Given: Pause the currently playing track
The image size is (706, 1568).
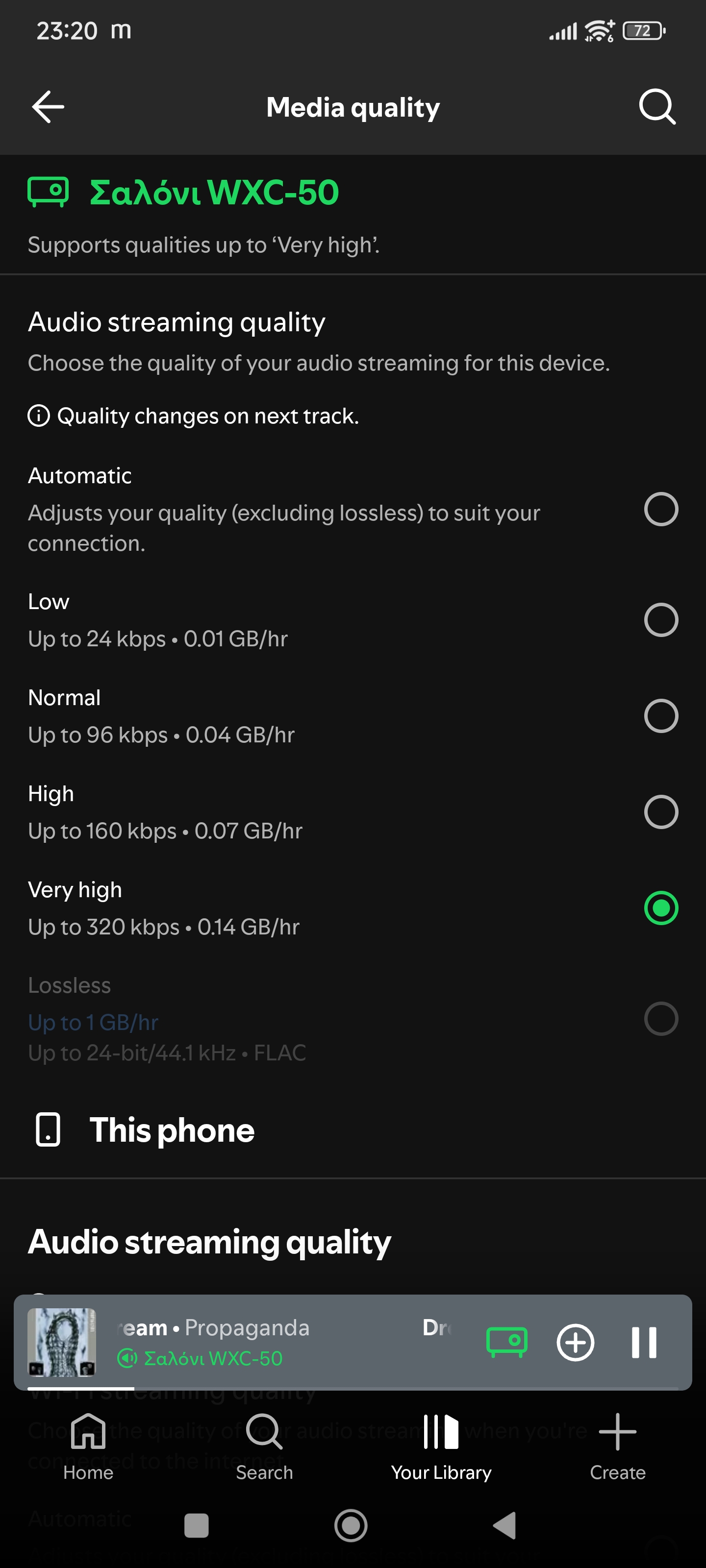Looking at the screenshot, I should (643, 1342).
